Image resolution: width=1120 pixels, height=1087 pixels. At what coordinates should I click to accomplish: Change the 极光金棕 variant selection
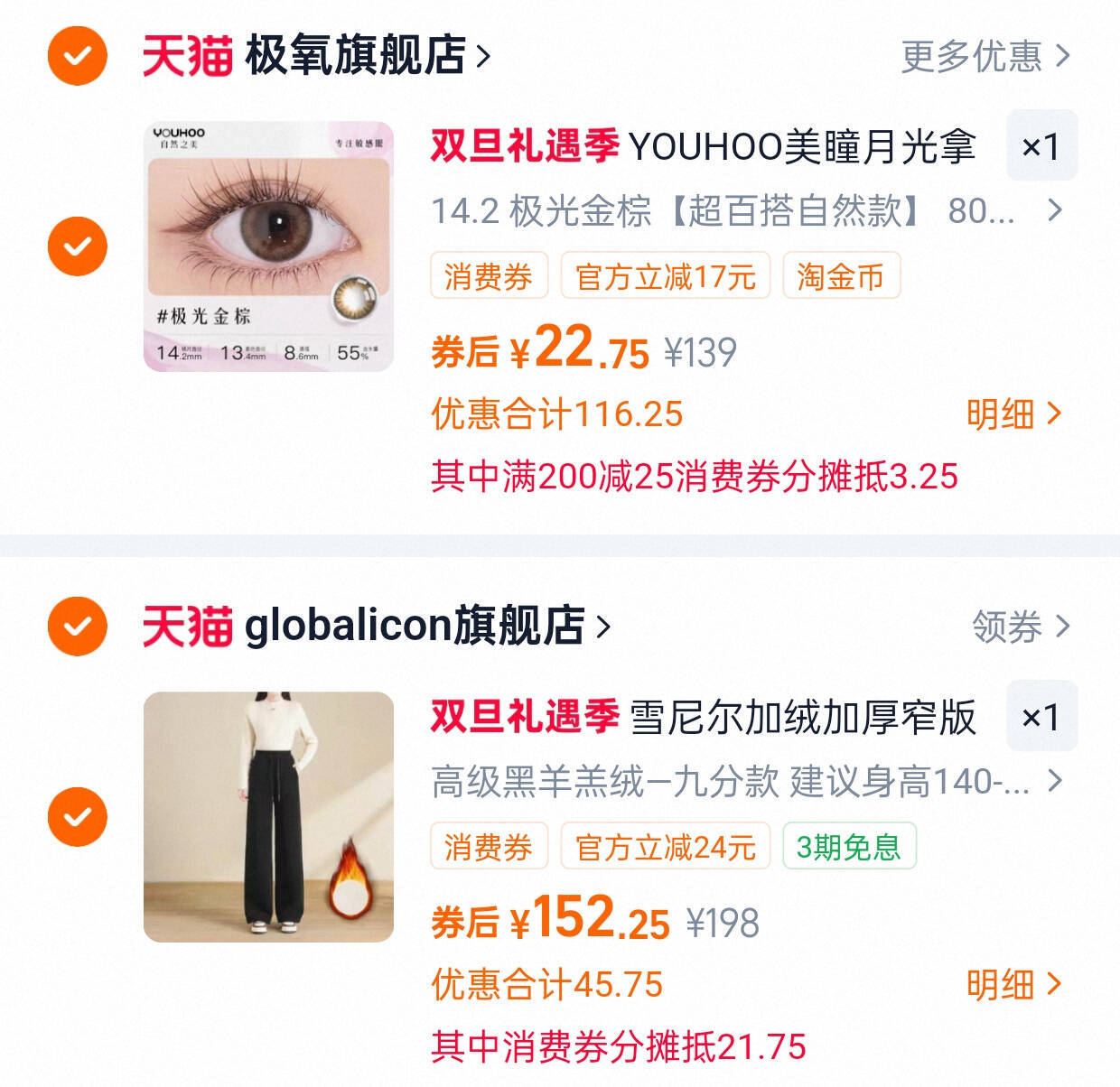tap(745, 211)
